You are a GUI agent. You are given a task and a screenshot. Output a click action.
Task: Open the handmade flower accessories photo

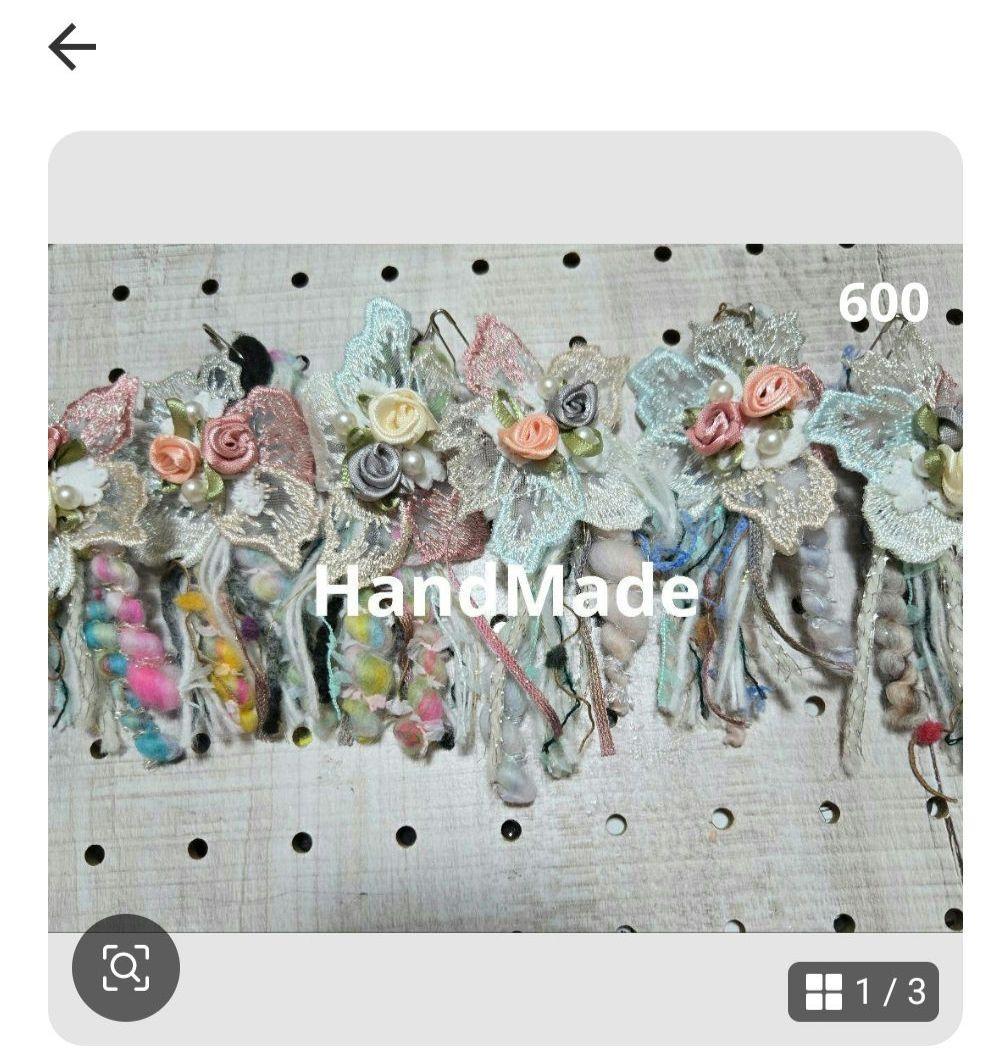(505, 588)
